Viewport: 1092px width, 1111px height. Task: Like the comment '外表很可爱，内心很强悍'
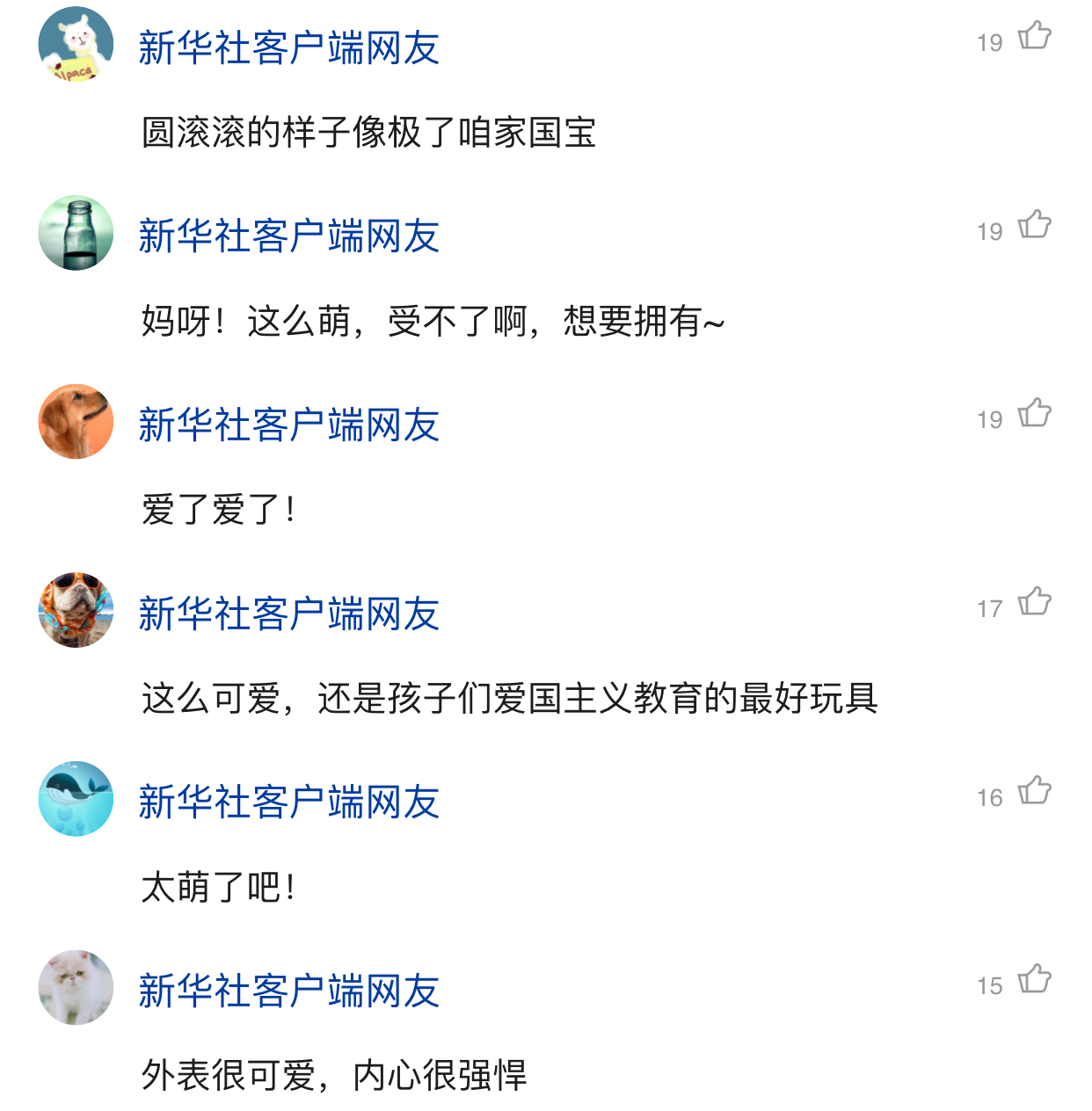click(1035, 979)
